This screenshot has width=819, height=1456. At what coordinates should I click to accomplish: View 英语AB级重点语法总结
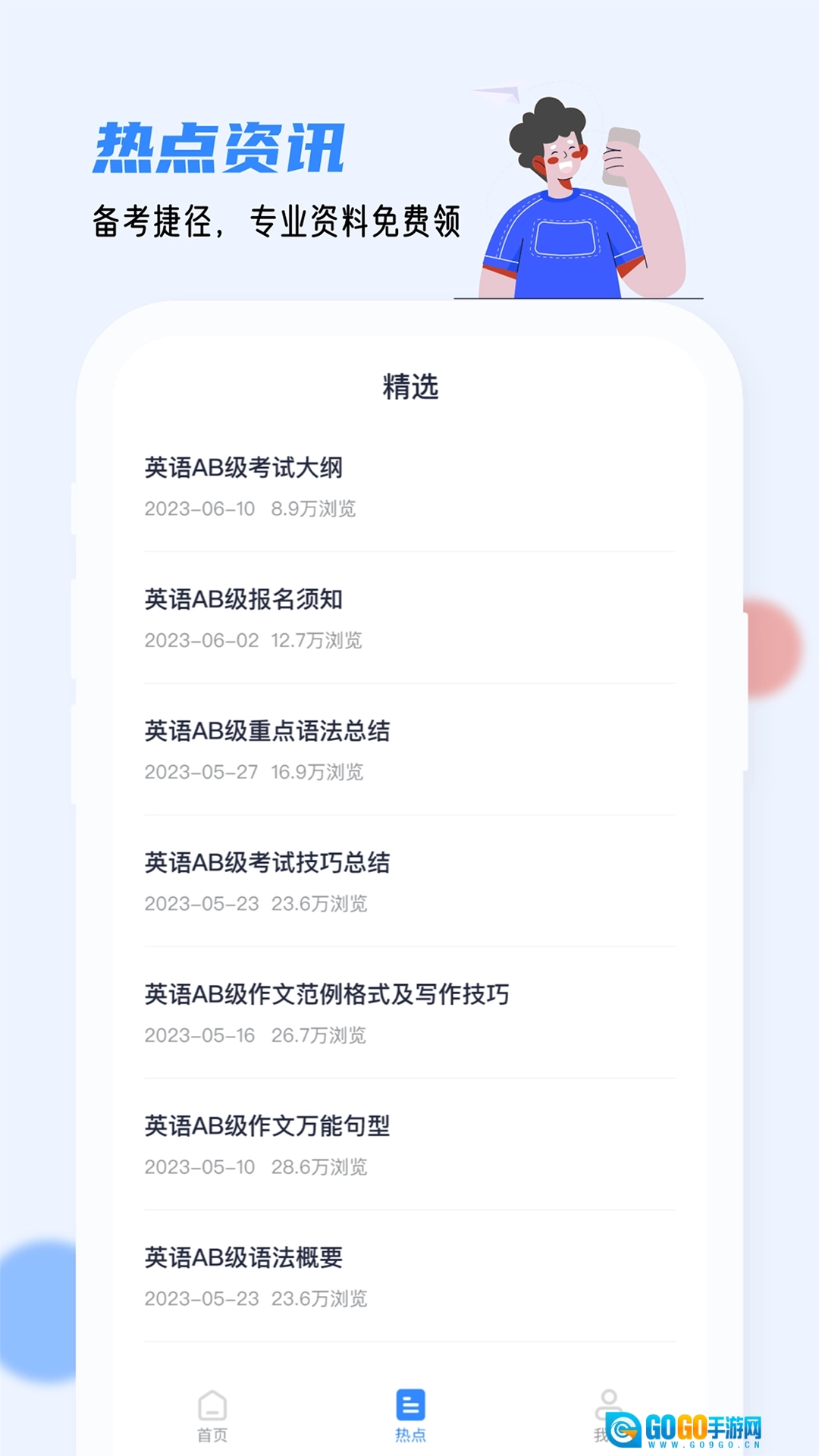[267, 733]
